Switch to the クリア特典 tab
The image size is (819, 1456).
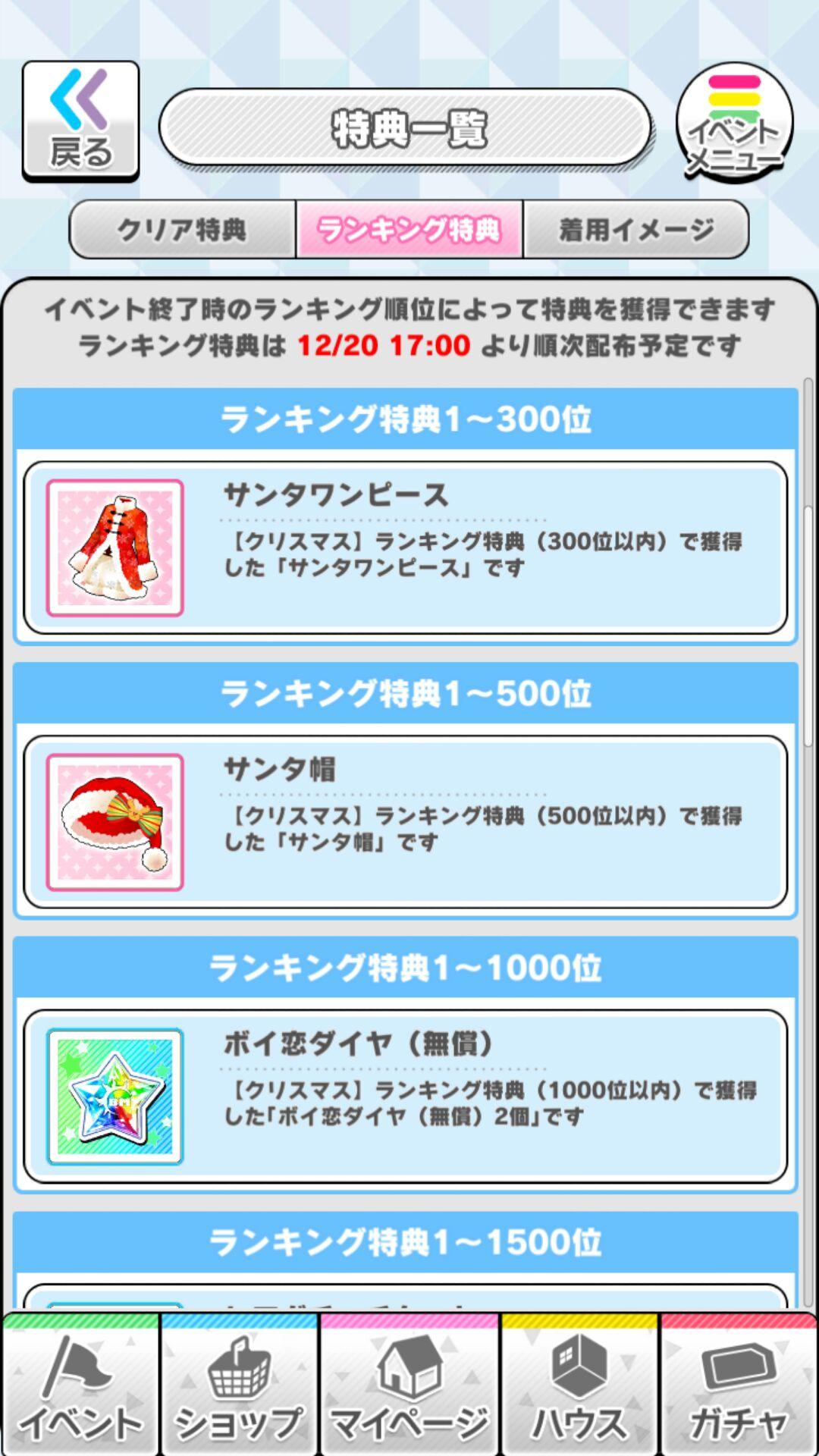point(182,229)
